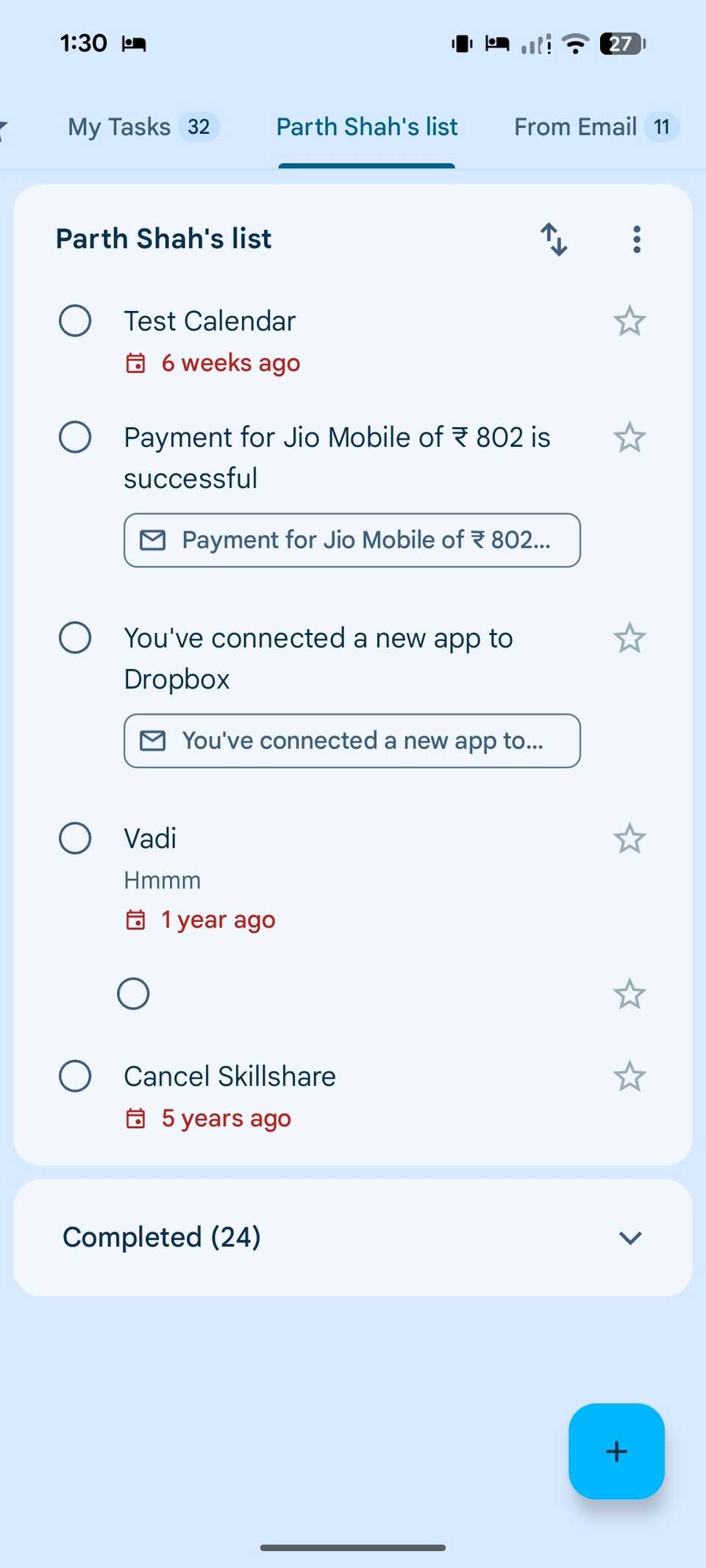Complete the Jio Mobile payment task

tap(74, 437)
